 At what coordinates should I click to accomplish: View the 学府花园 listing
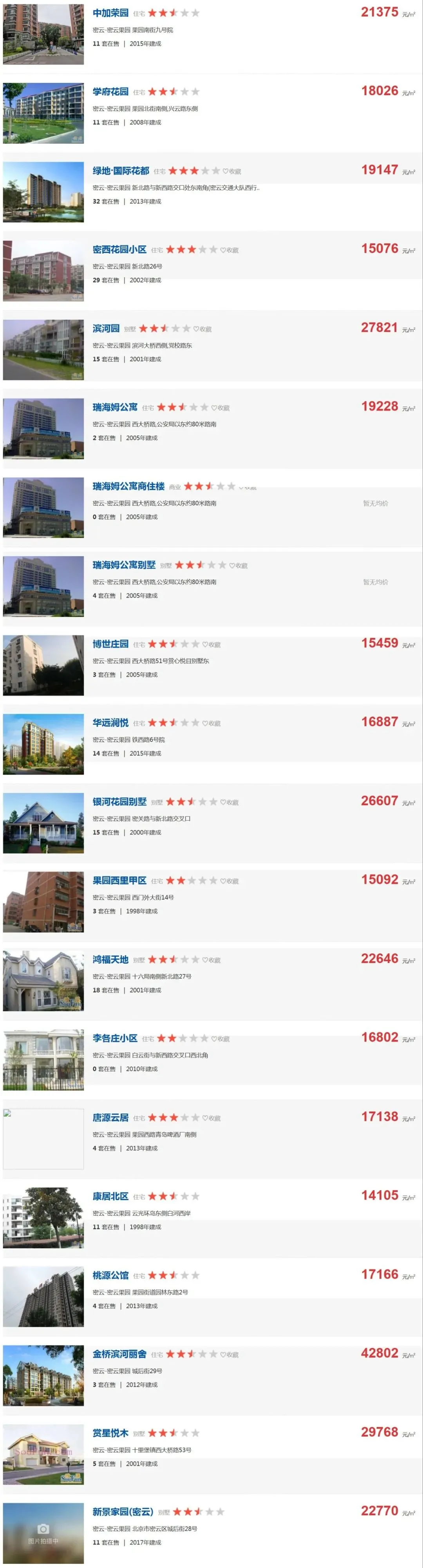click(110, 92)
